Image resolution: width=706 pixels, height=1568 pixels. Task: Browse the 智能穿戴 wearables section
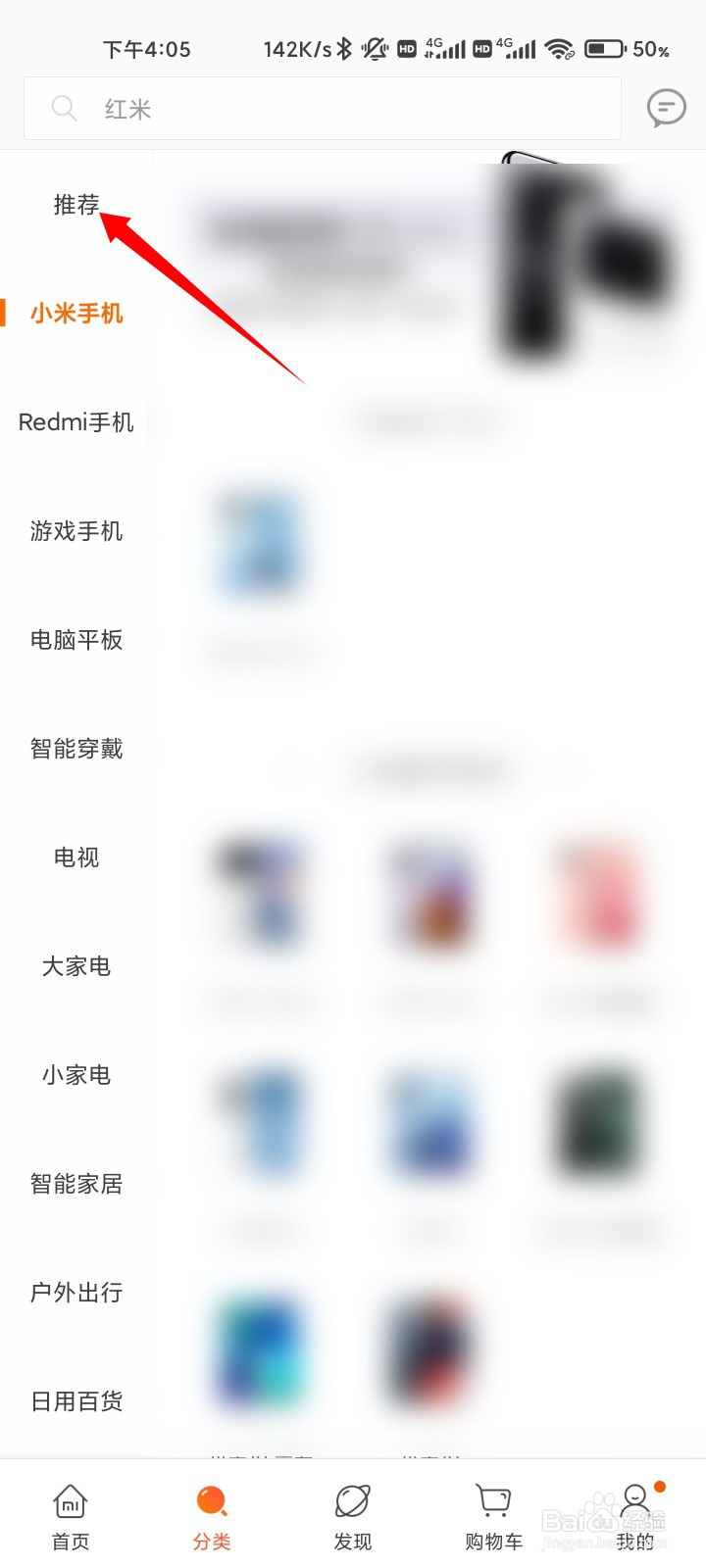(76, 749)
